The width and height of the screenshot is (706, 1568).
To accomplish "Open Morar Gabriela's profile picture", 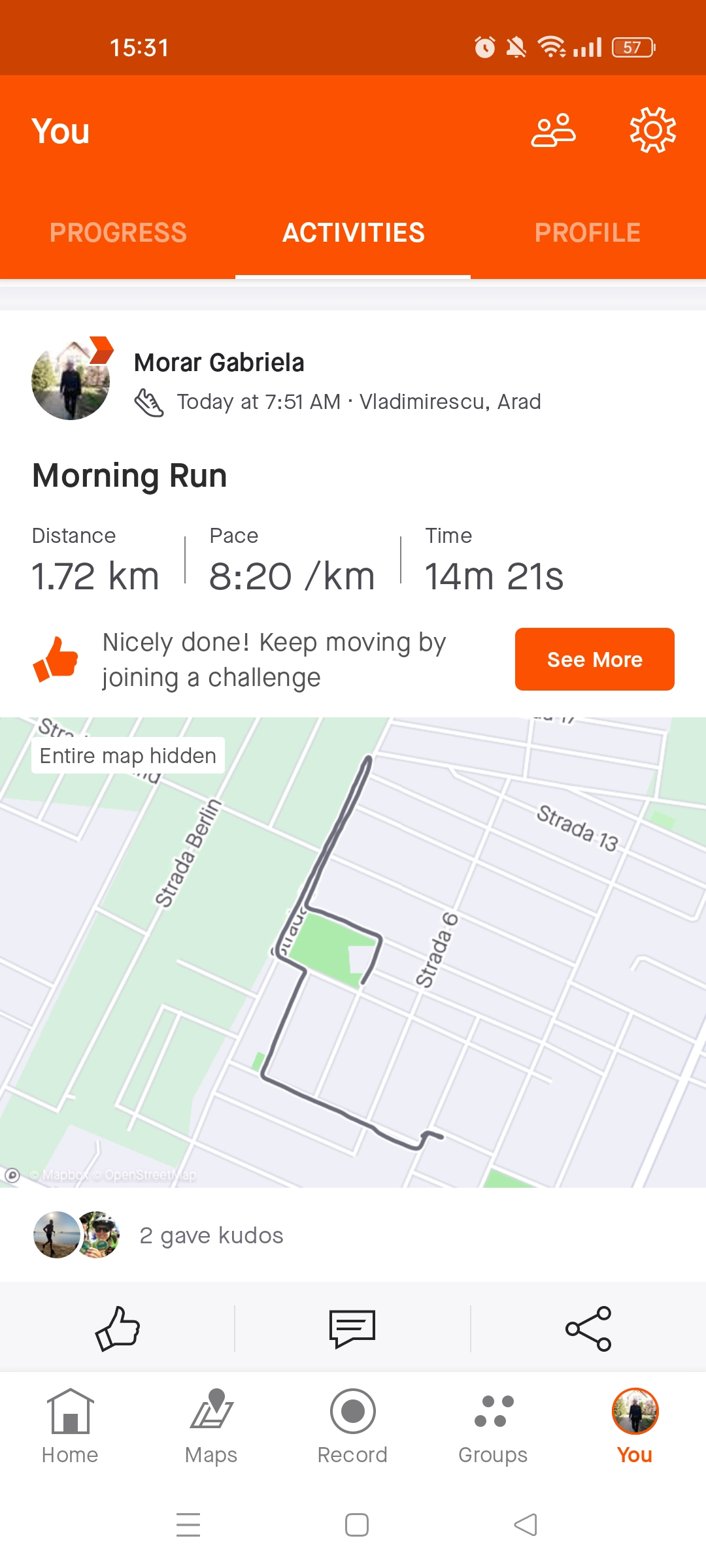I will point(71,380).
